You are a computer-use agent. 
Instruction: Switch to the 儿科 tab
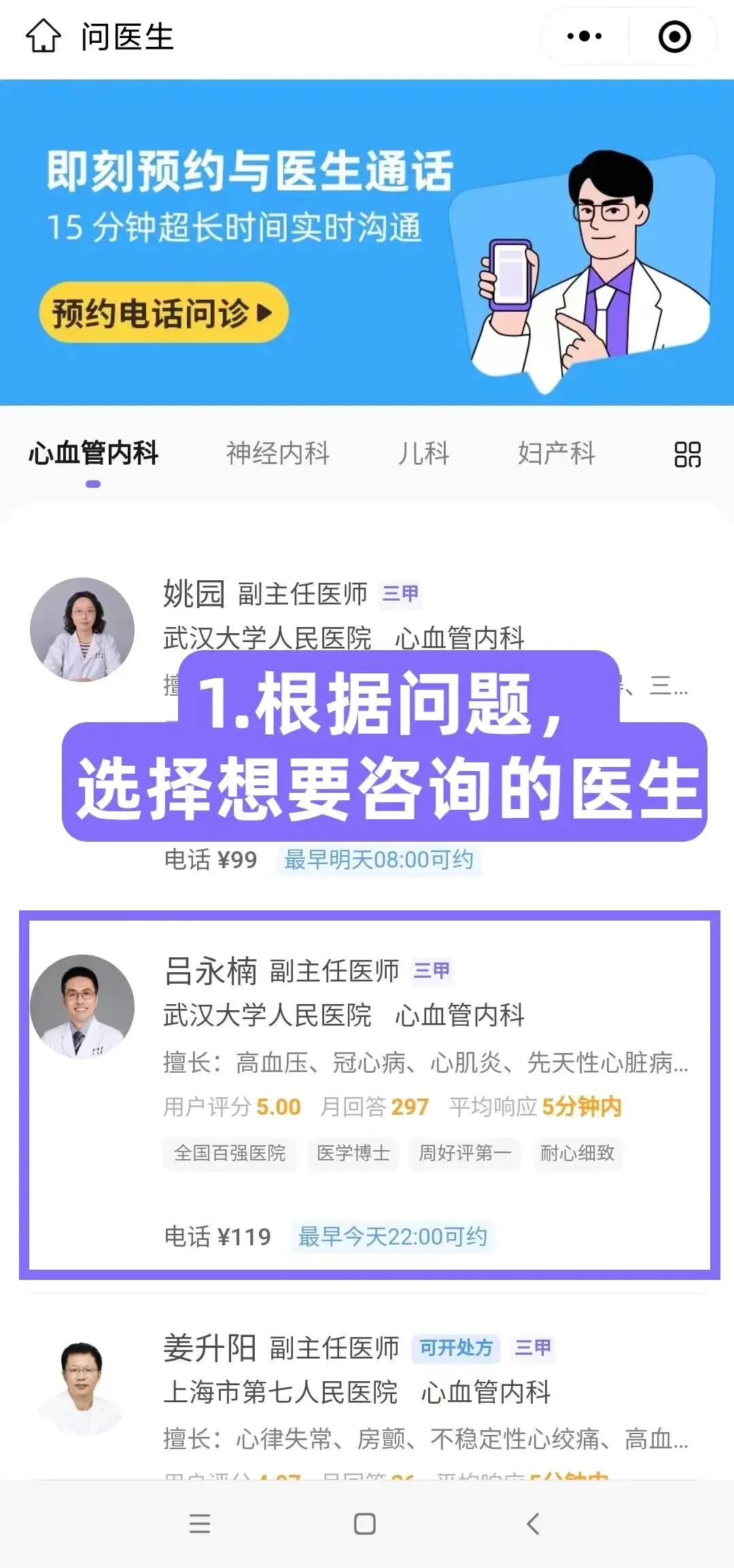pos(423,452)
